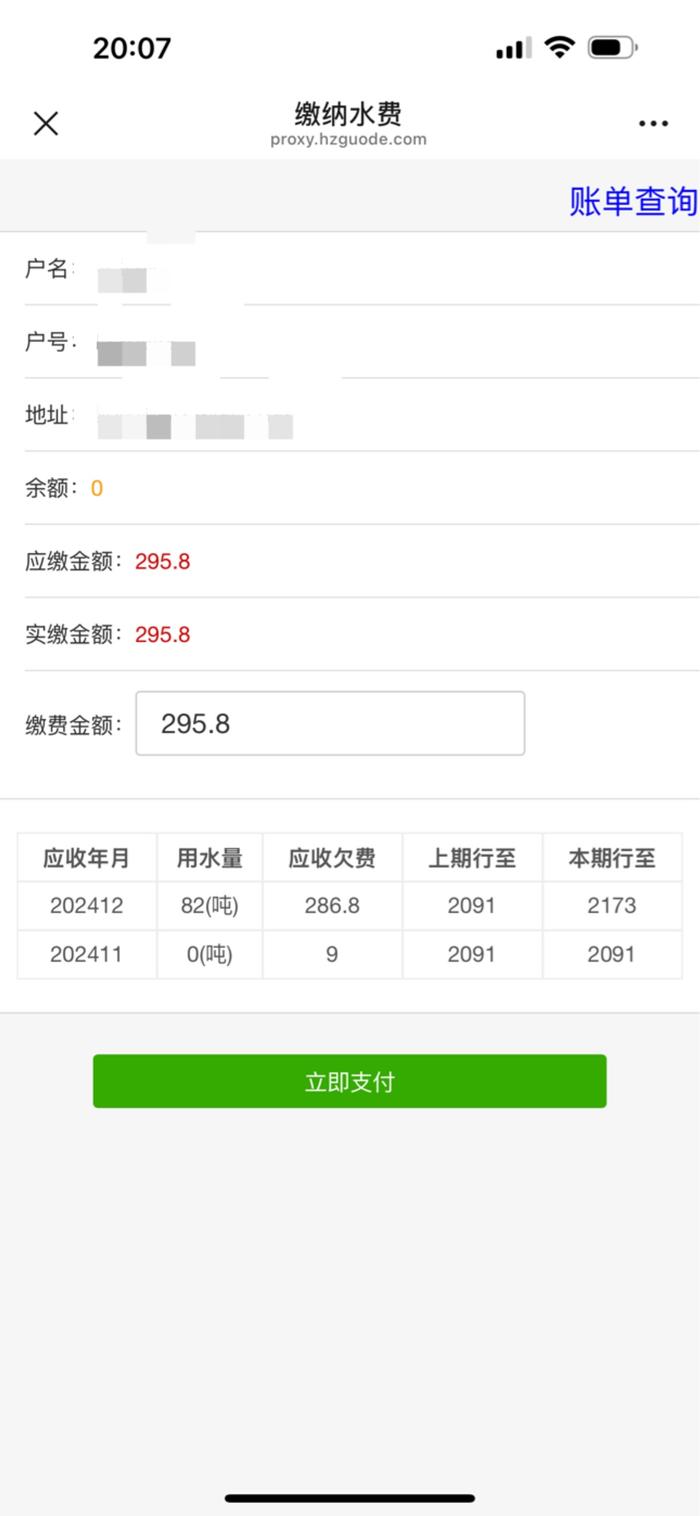Open the 账单查询 bill inquiry link
700x1516 pixels.
[633, 201]
